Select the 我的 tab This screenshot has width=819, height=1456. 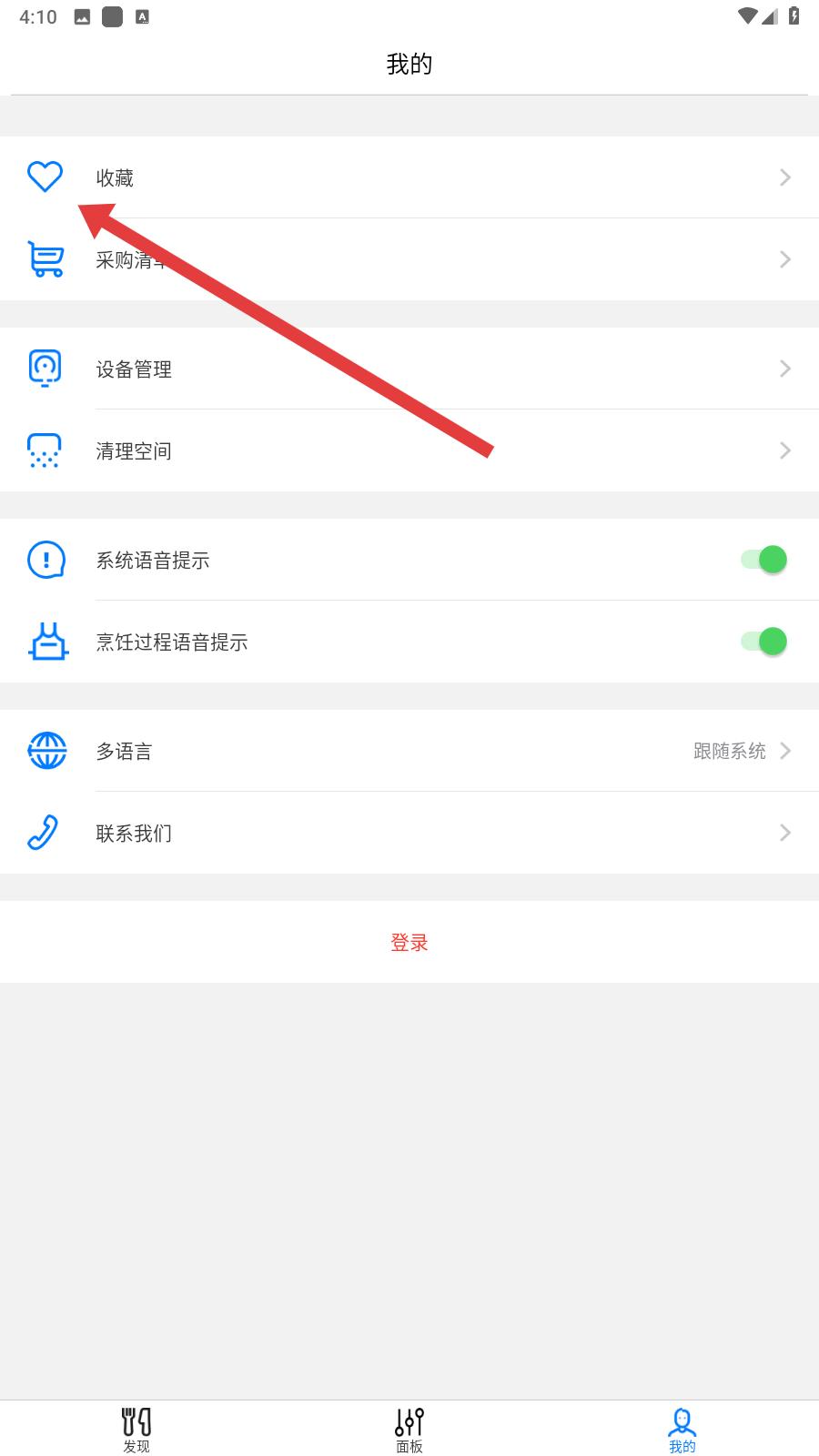coord(682,1430)
